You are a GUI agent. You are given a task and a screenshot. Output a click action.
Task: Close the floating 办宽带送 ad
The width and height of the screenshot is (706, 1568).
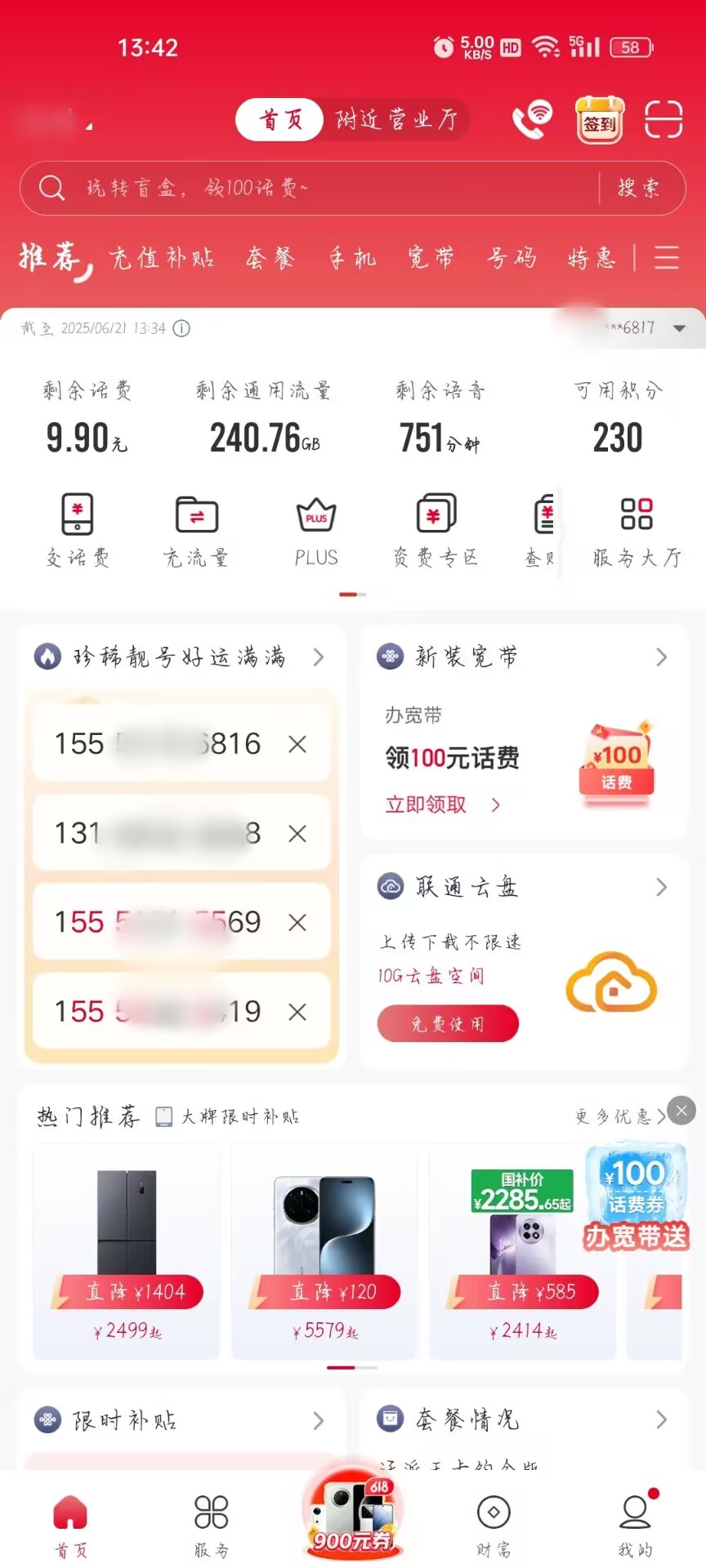click(681, 1109)
